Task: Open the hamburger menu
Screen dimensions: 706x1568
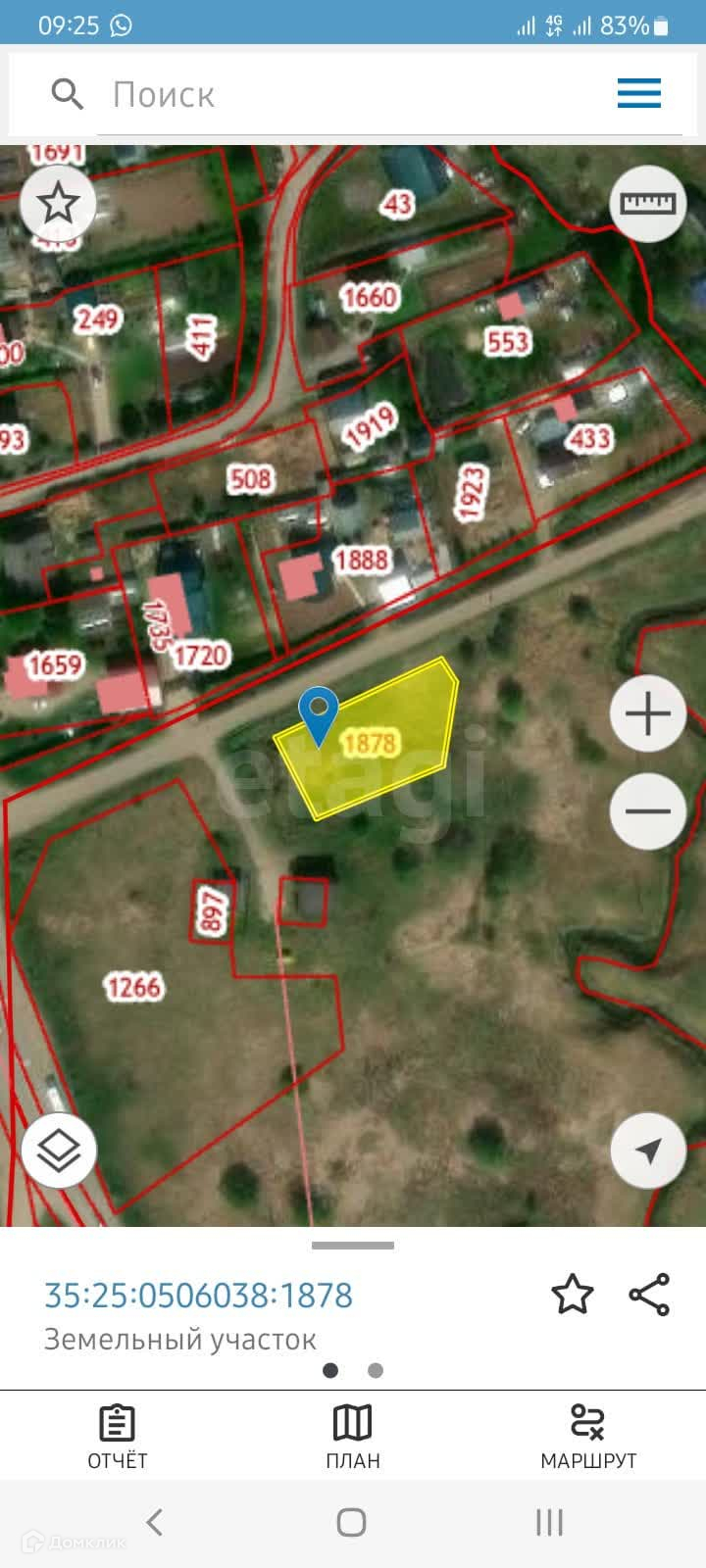Action: coord(639,94)
